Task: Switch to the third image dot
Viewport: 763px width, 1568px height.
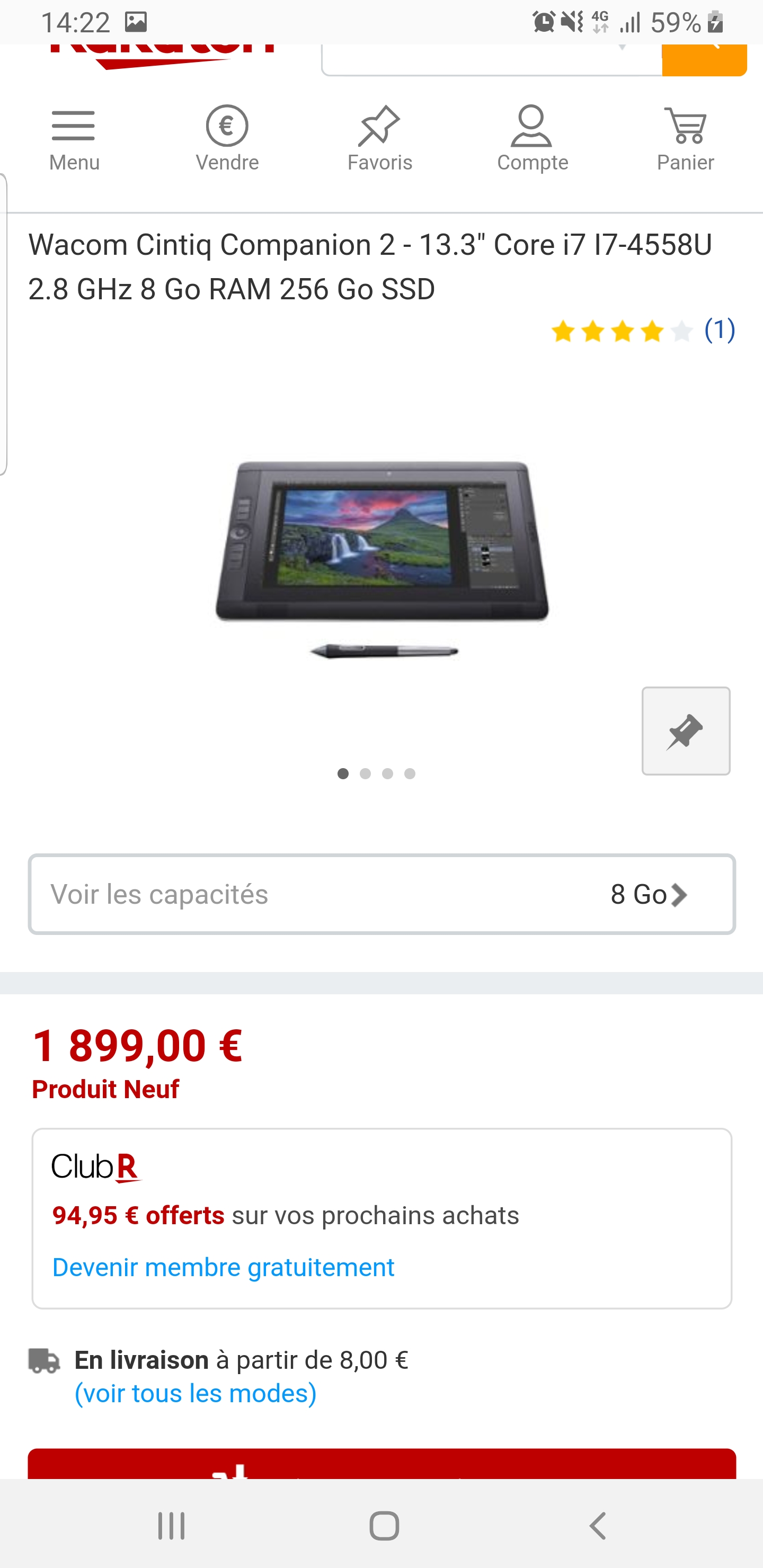Action: click(388, 774)
